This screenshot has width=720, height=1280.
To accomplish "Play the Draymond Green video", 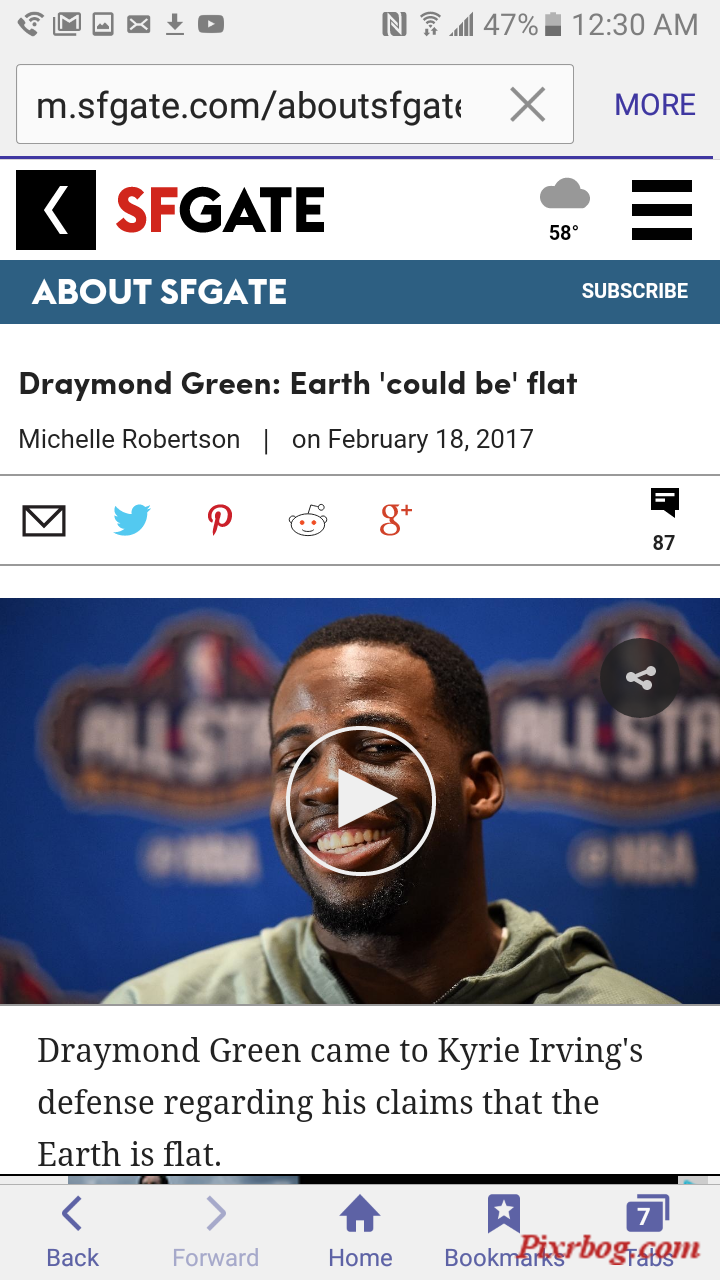I will pyautogui.click(x=361, y=800).
